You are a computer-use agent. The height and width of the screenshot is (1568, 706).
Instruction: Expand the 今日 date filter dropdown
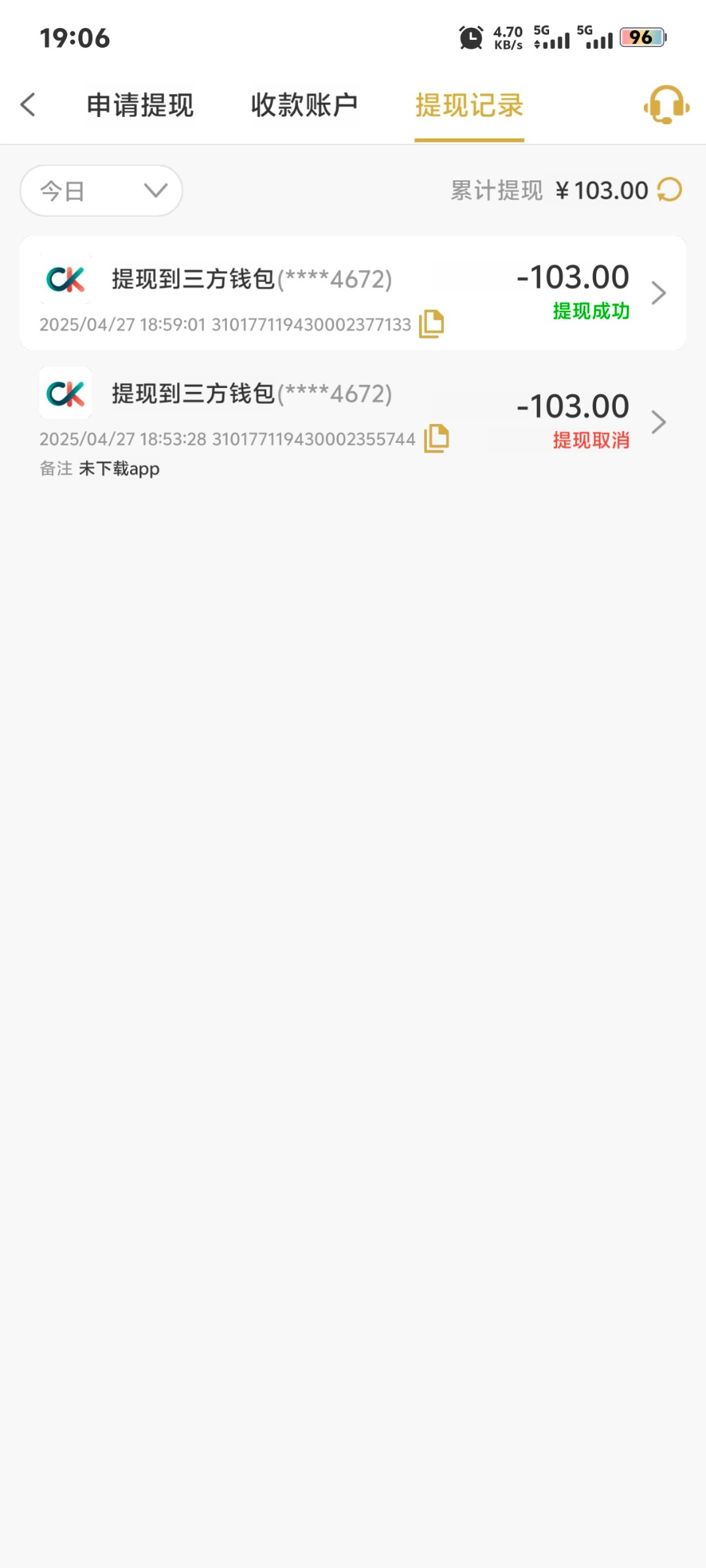click(101, 191)
